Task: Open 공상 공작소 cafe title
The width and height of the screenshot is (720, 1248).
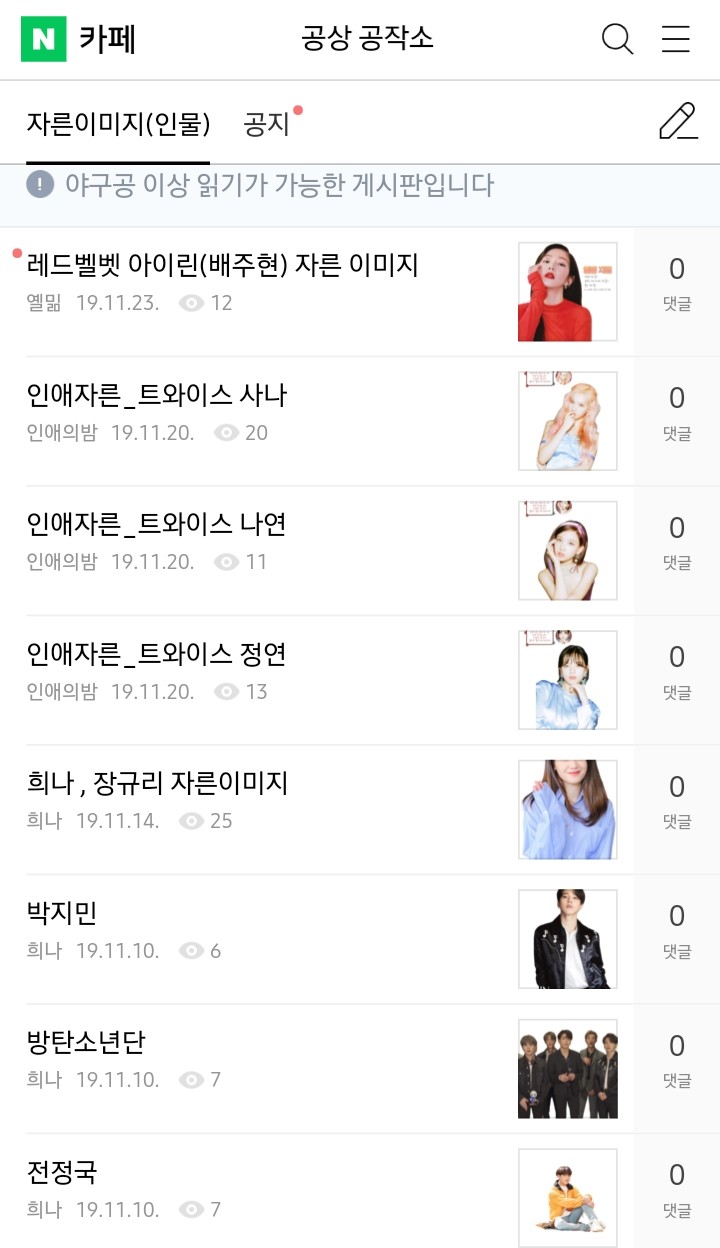Action: point(367,39)
